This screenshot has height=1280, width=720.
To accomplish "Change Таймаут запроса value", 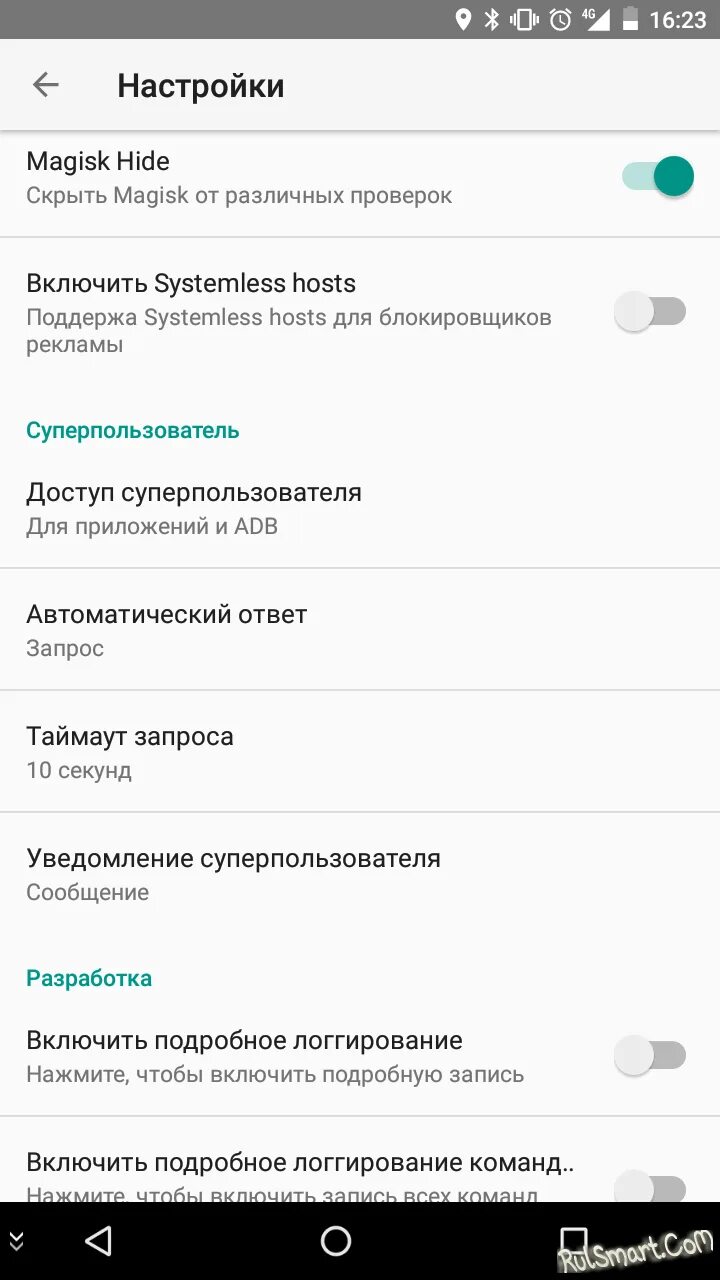I will click(x=360, y=752).
